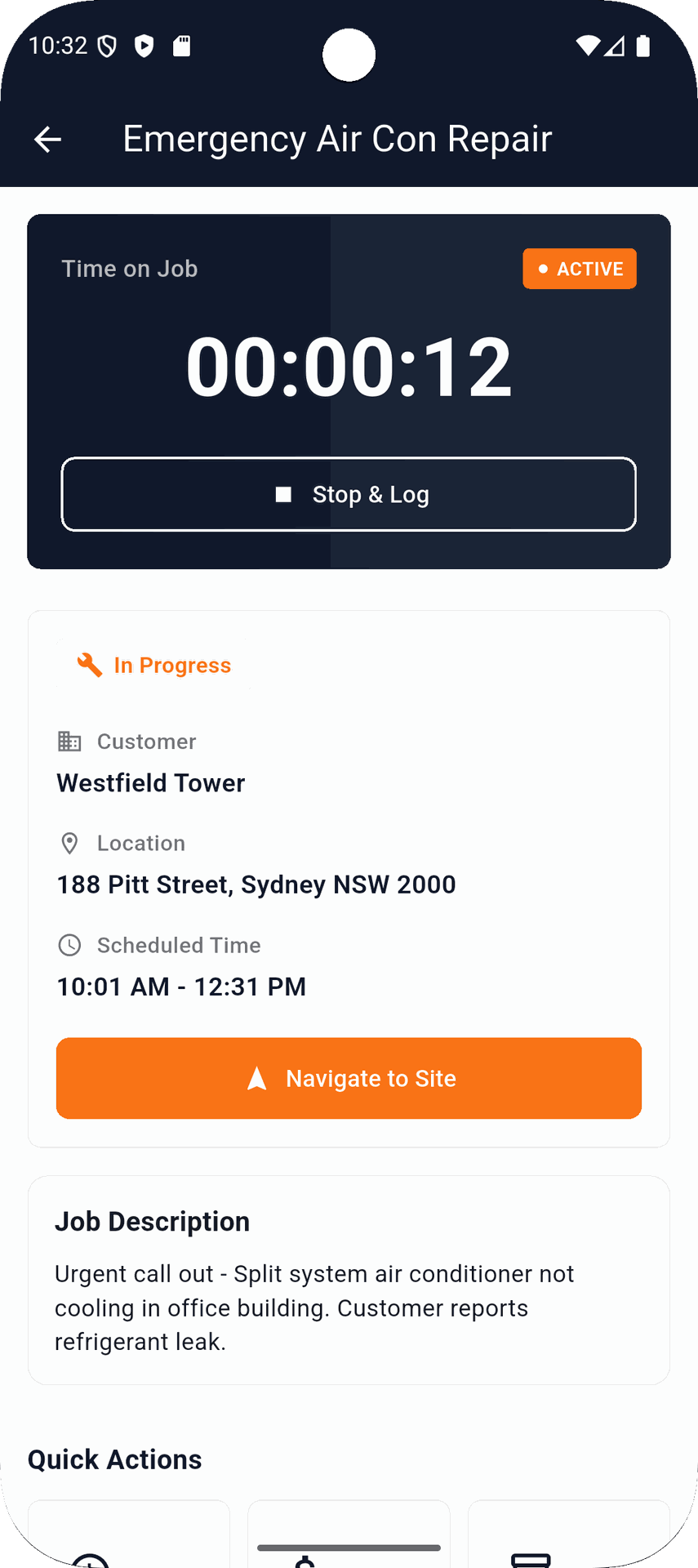Go back using the arrow icon
Image resolution: width=698 pixels, height=1568 pixels.
(47, 140)
